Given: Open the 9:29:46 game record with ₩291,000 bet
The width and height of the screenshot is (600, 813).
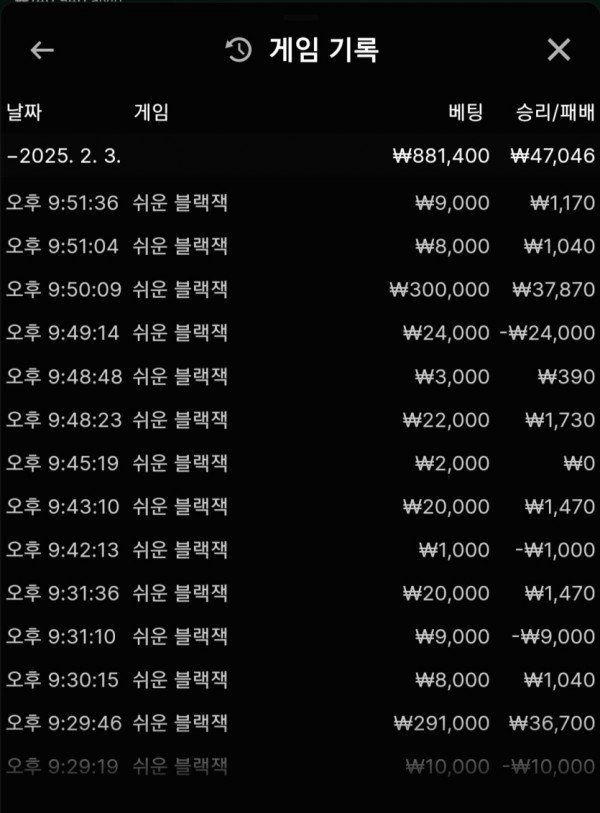Looking at the screenshot, I should [x=300, y=723].
